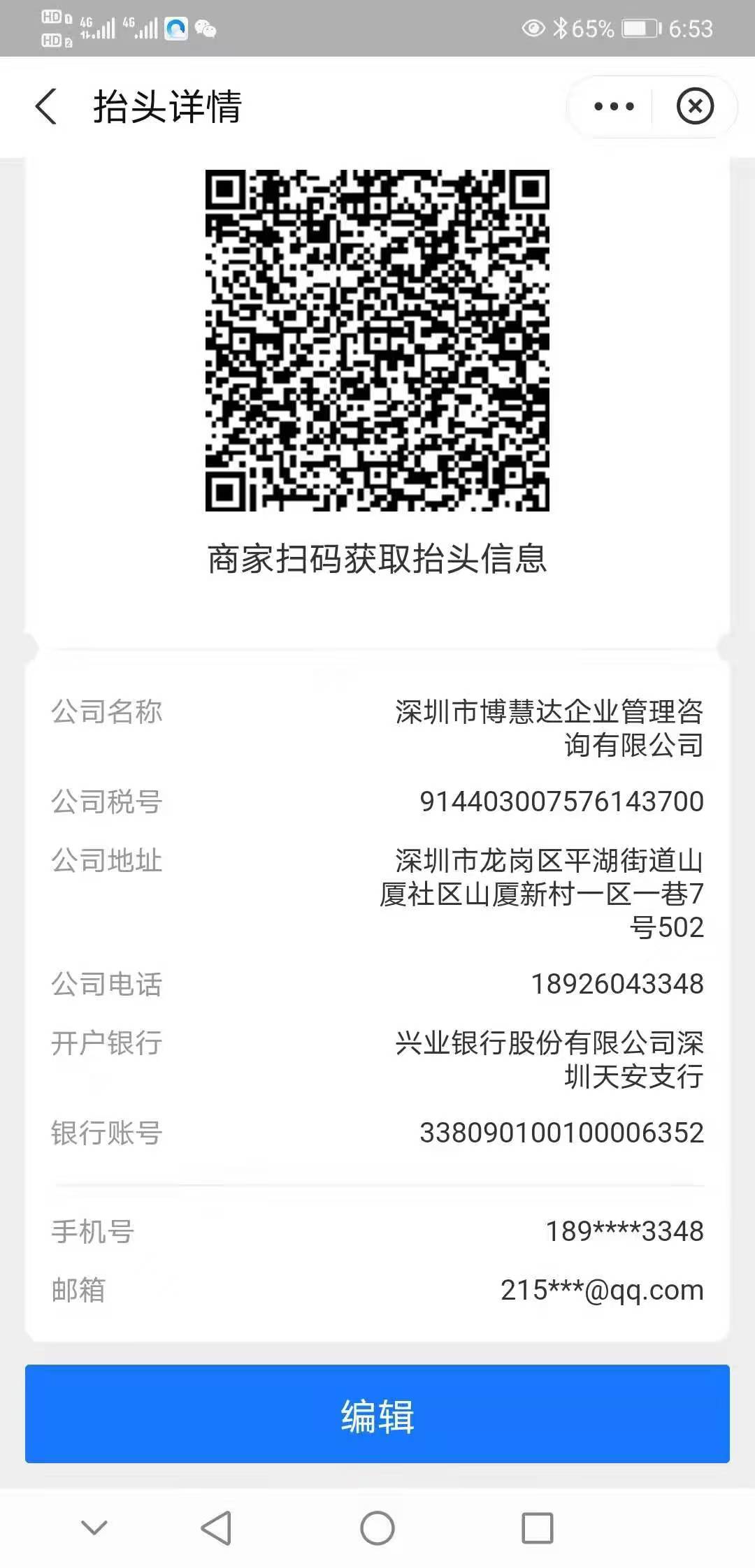
Task: Tap the 商家扫码获取抬头信息 caption text
Action: 377,559
